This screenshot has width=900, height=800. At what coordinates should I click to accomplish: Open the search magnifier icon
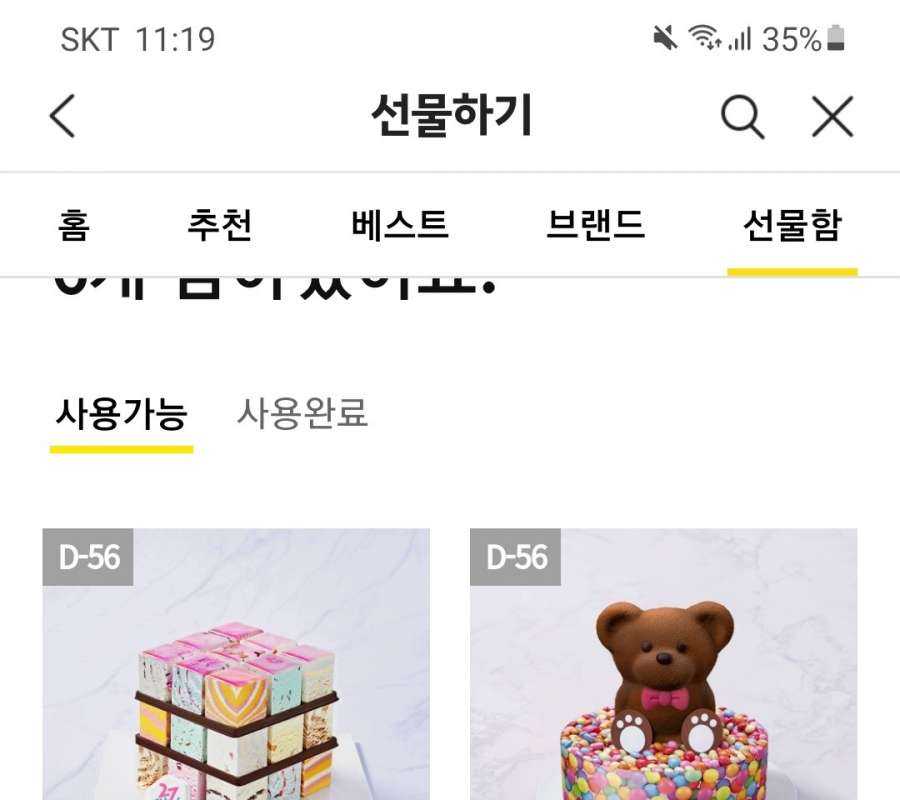click(x=742, y=117)
